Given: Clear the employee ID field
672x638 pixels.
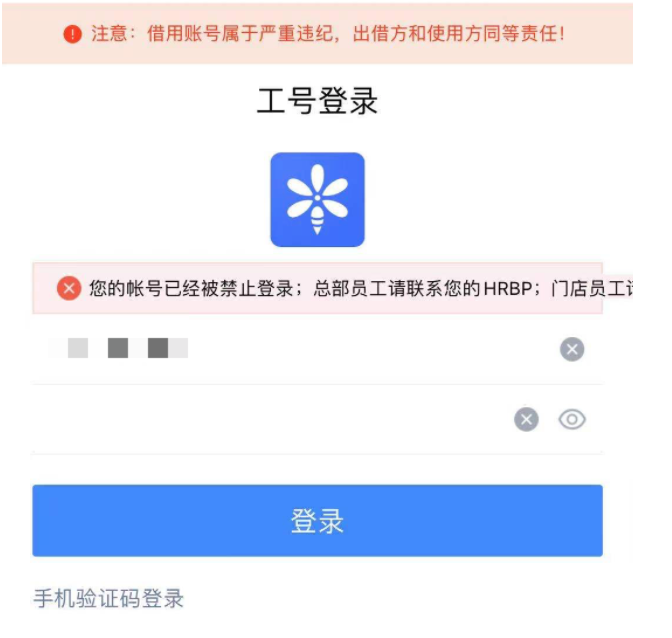Looking at the screenshot, I should (x=571, y=349).
